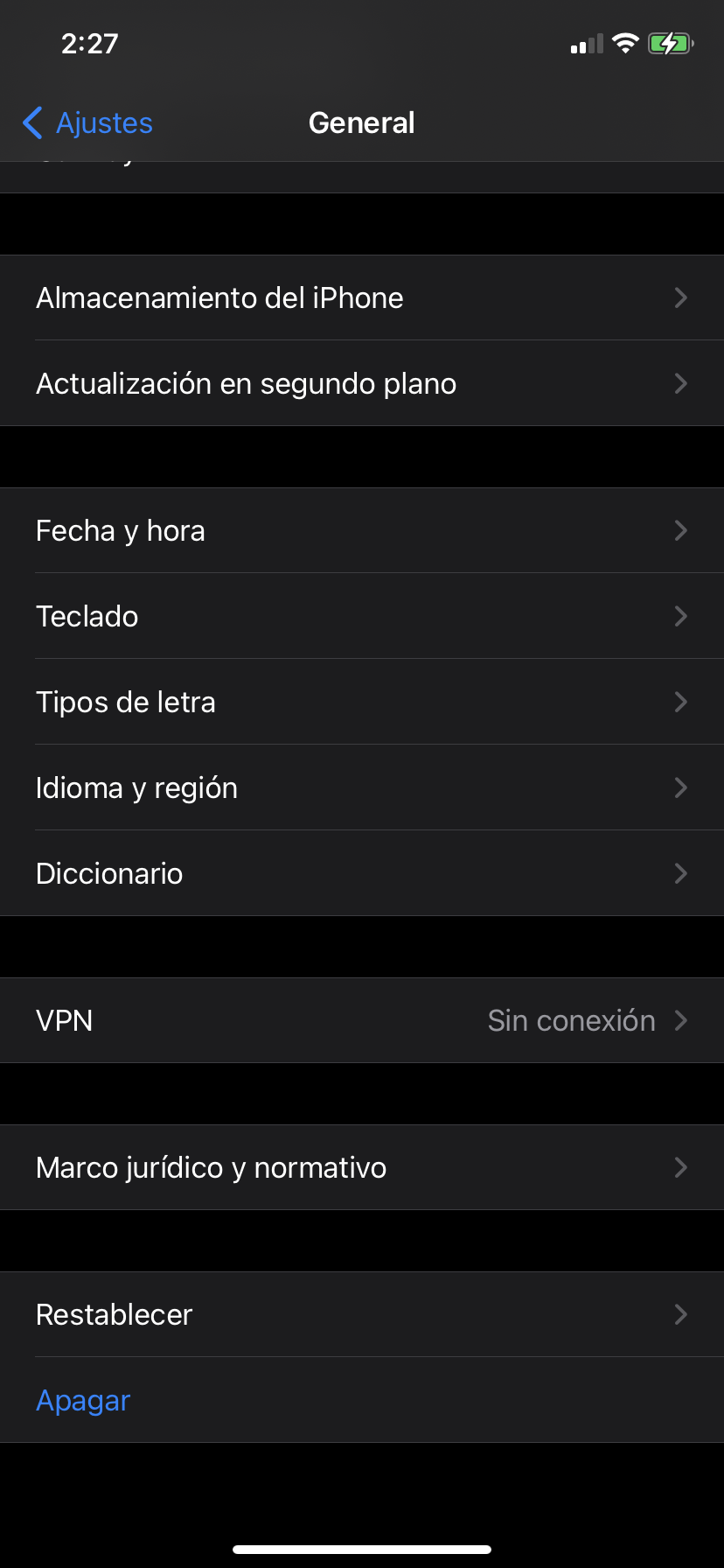Open Restablecer options
724x1568 pixels.
[361, 1315]
